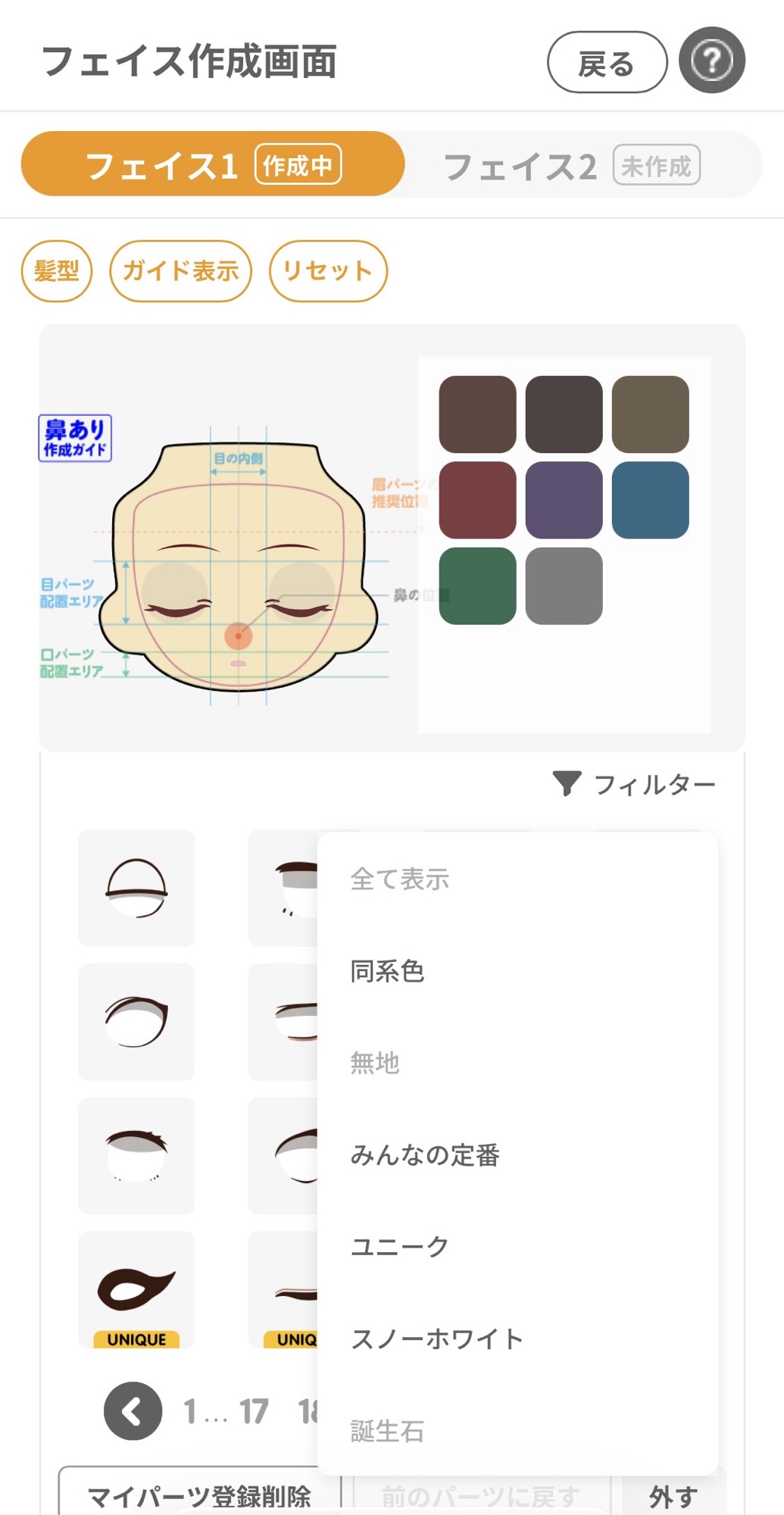This screenshot has width=784, height=1515.
Task: Choose the blue color swatch
Action: coord(650,500)
